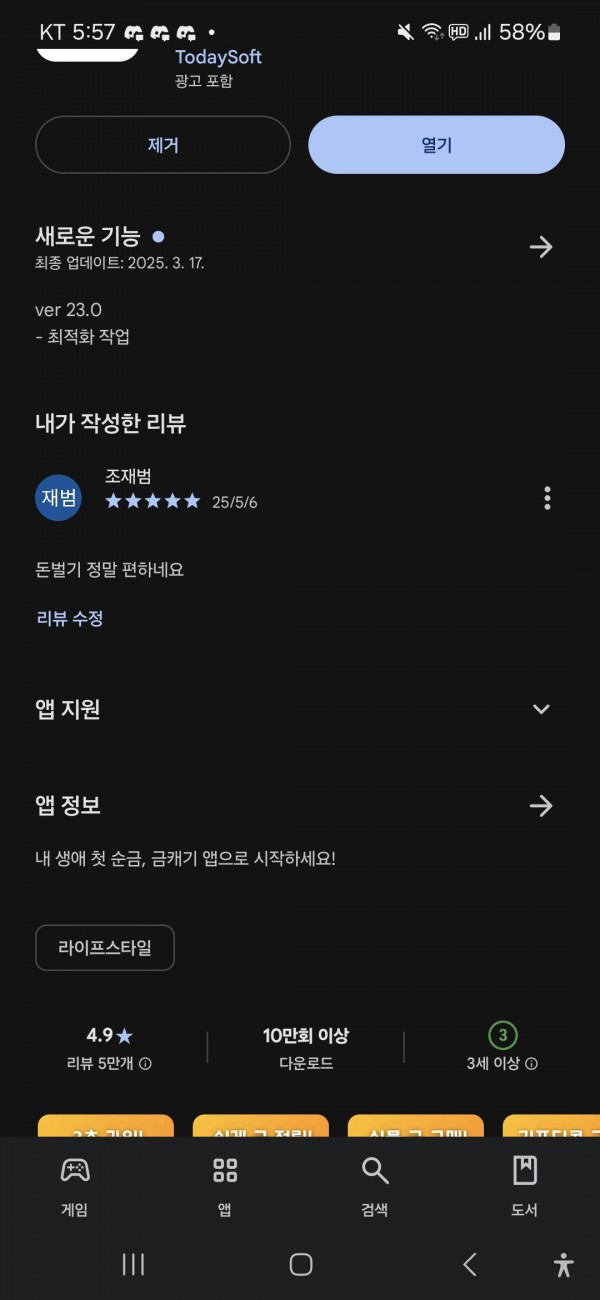The width and height of the screenshot is (600, 1300).
Task: Tap the 제거 uninstall button
Action: click(x=163, y=145)
